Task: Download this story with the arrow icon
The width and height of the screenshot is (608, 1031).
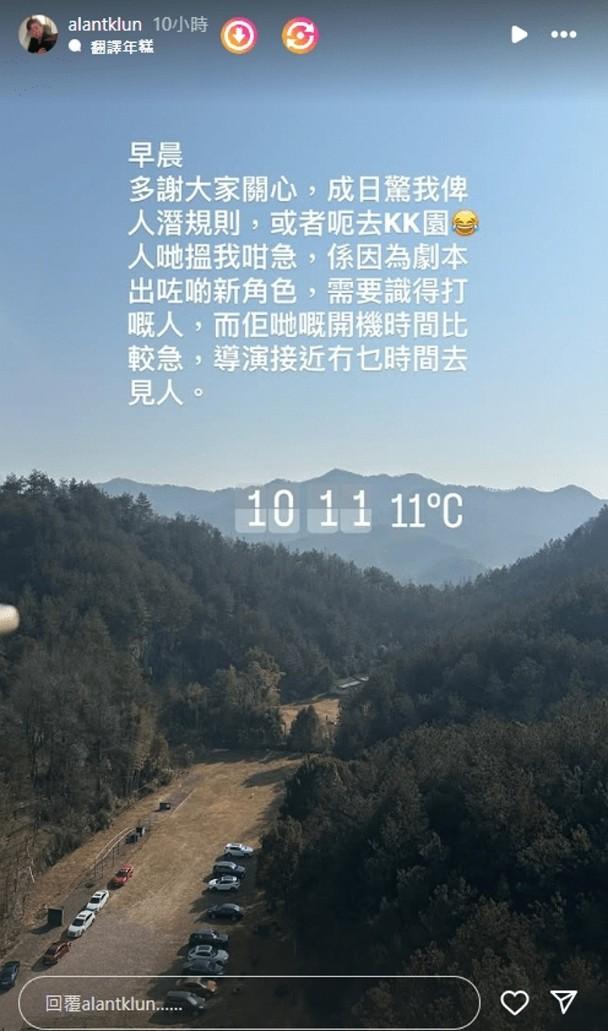Action: coord(239,36)
